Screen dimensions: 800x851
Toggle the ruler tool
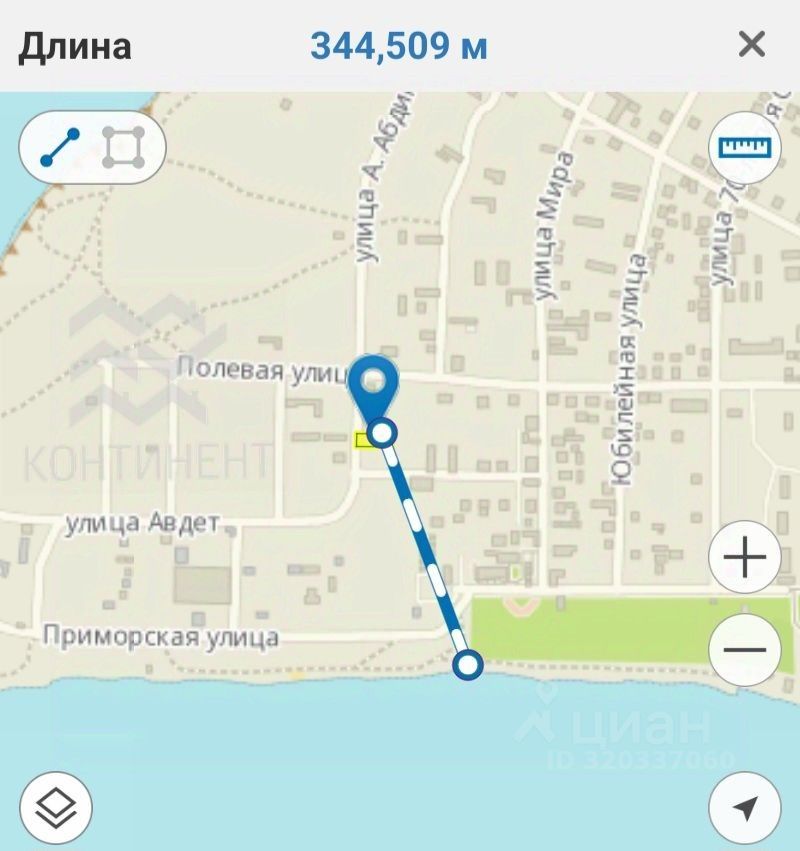coord(745,147)
